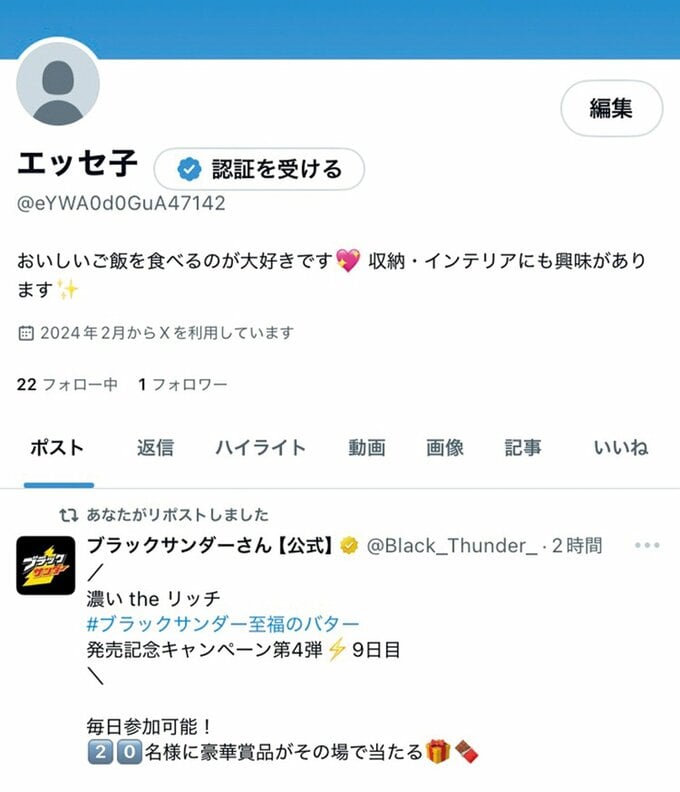This screenshot has height=792, width=680.
Task: Open ブラックサンダーさん【公式】 profile name
Action: click(209, 546)
